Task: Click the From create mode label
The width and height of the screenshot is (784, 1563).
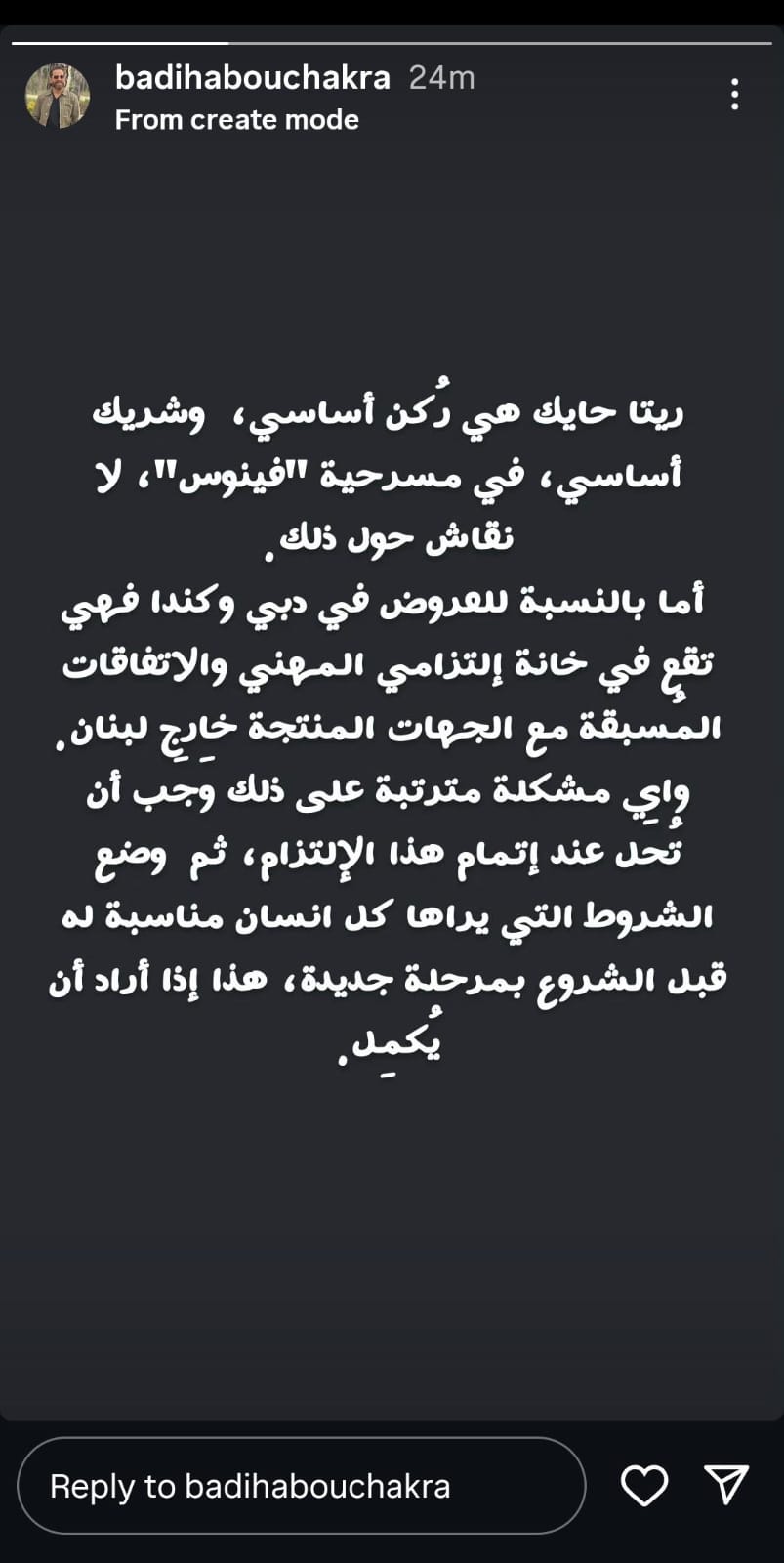Action: [236, 120]
